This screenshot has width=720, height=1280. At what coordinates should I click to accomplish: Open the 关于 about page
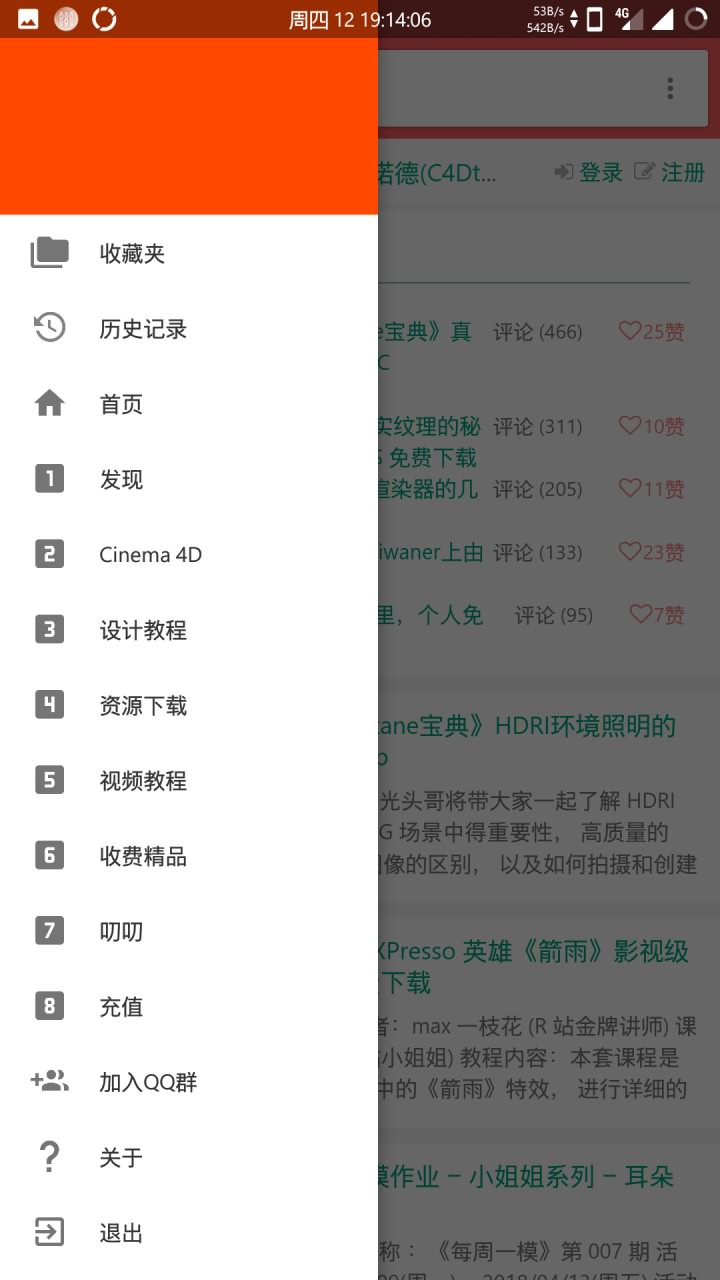189,1157
